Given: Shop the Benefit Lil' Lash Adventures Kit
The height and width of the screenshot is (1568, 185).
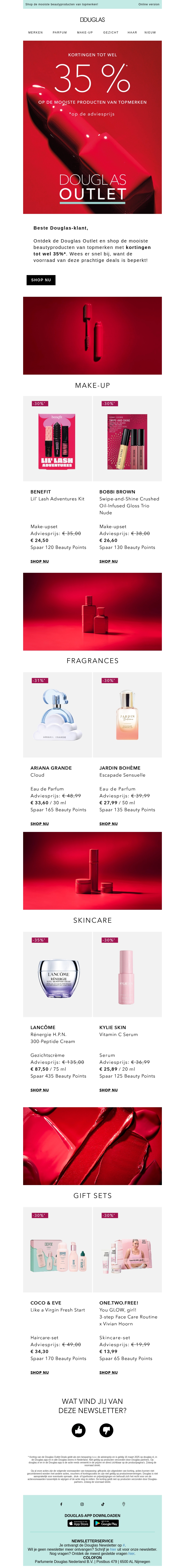Looking at the screenshot, I should [x=40, y=561].
